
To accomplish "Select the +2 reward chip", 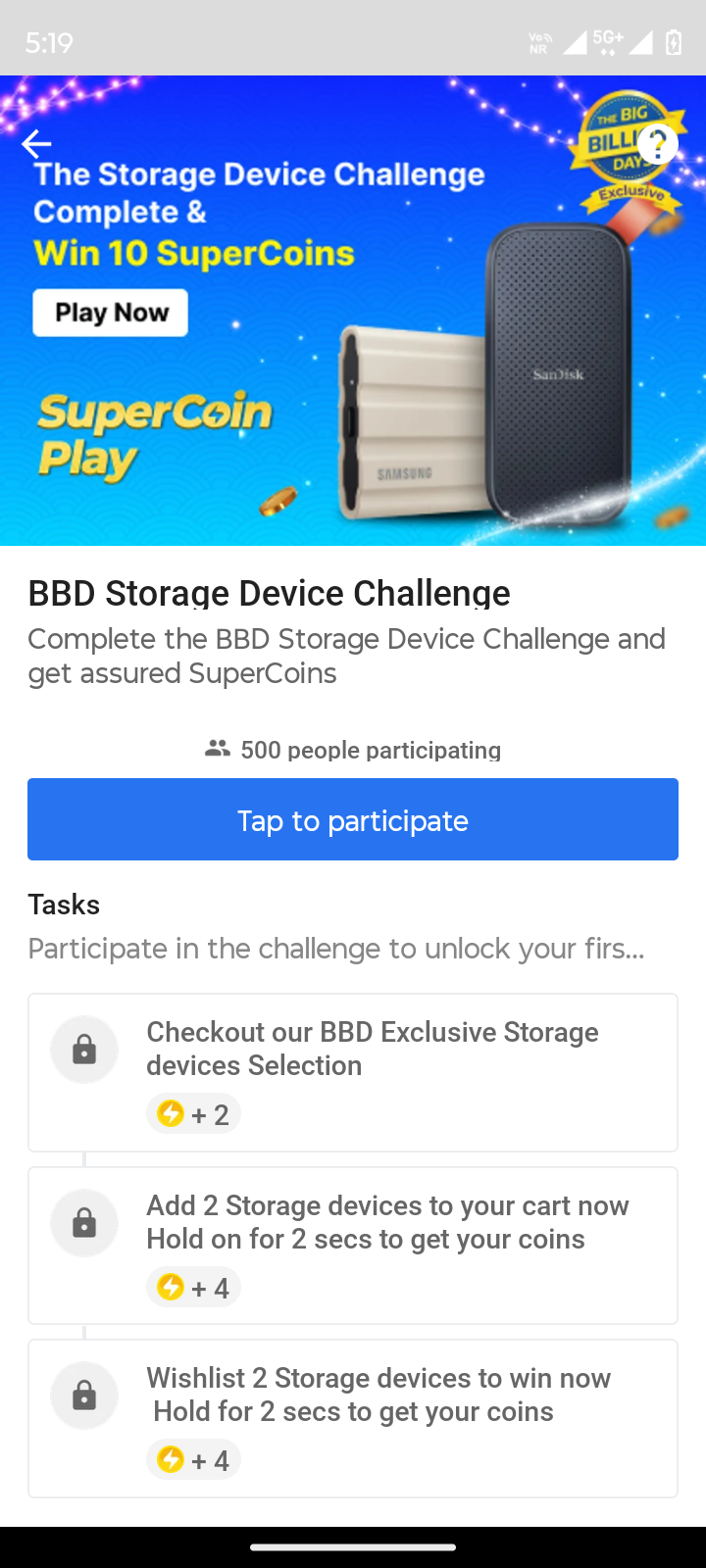I will point(193,1113).
